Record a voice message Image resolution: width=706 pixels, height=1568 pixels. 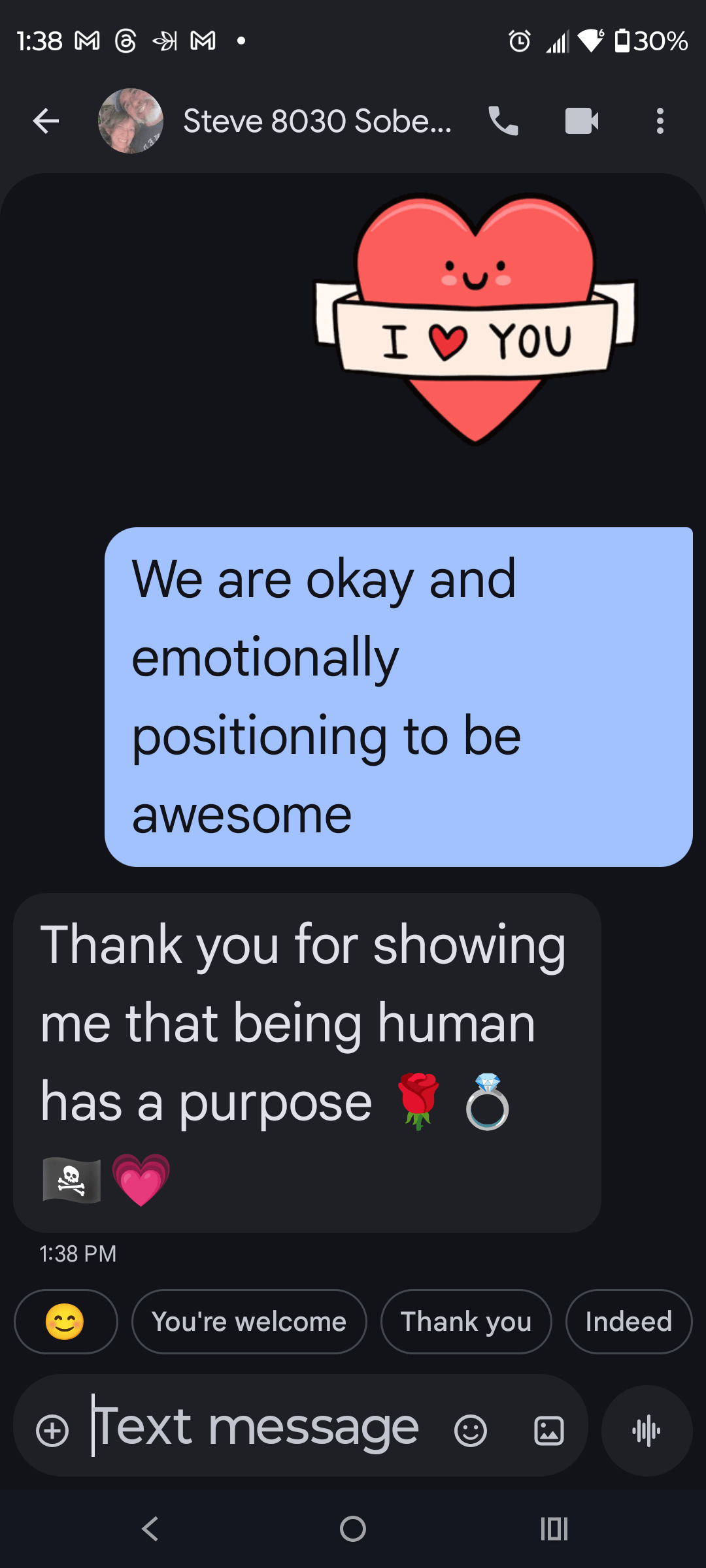tap(647, 1431)
